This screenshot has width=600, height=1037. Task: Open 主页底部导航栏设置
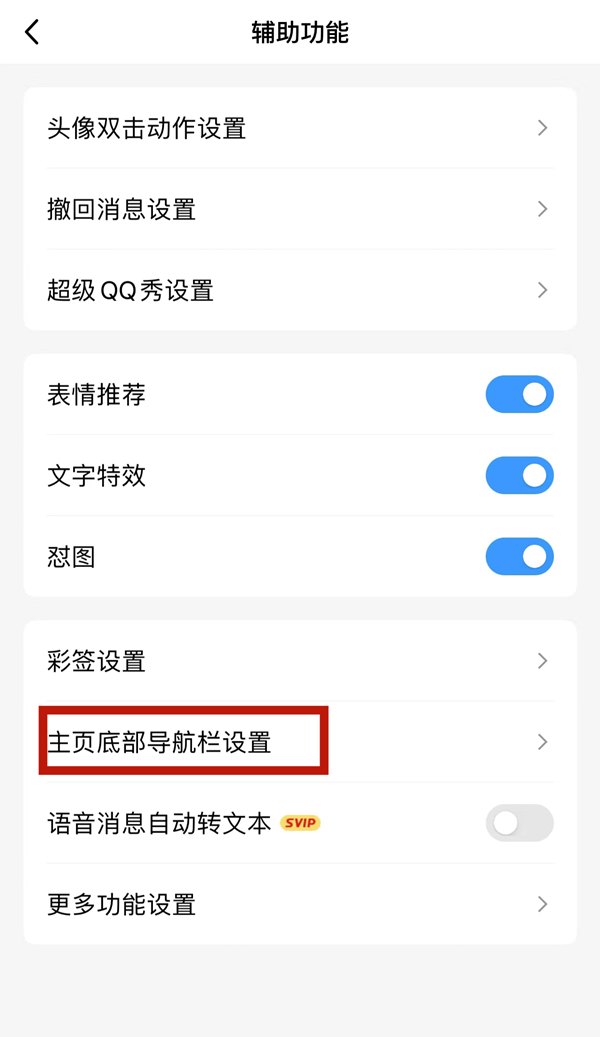(x=299, y=742)
